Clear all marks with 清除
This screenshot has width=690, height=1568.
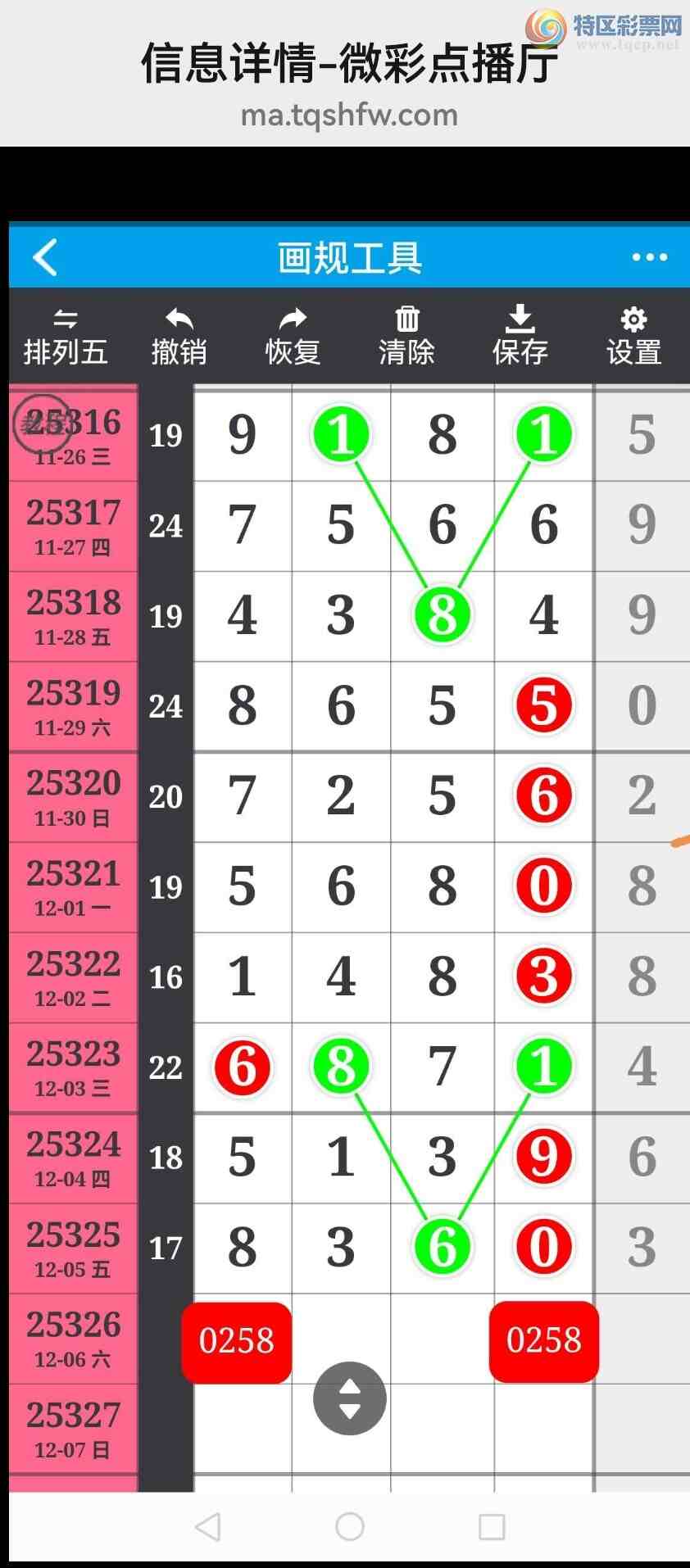point(406,337)
